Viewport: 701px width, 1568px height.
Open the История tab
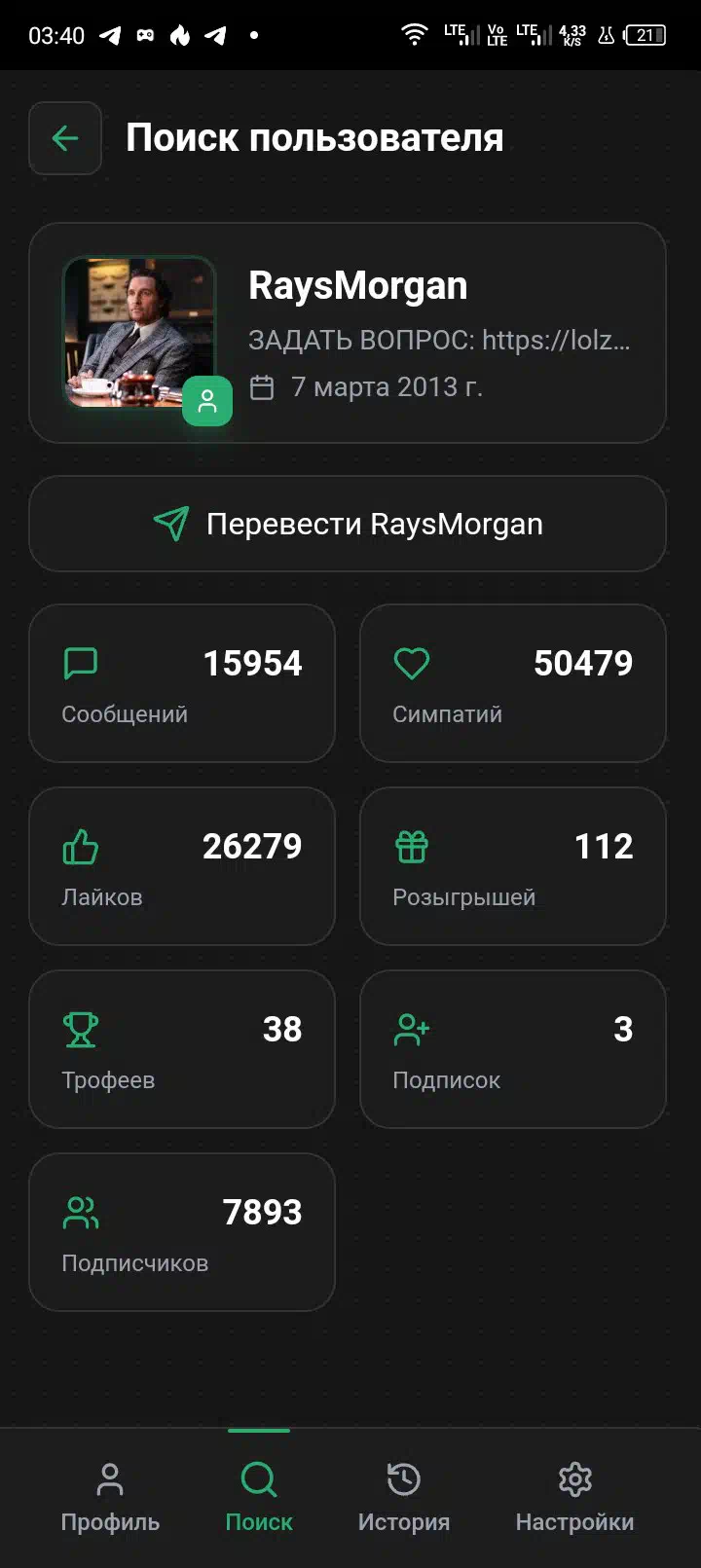click(403, 1497)
